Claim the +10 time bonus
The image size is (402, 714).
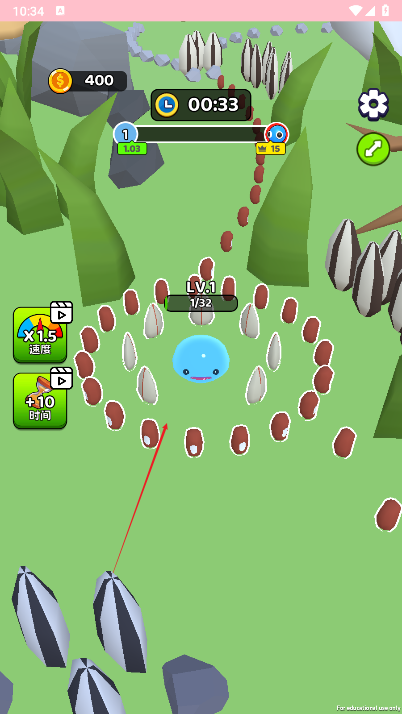41,401
